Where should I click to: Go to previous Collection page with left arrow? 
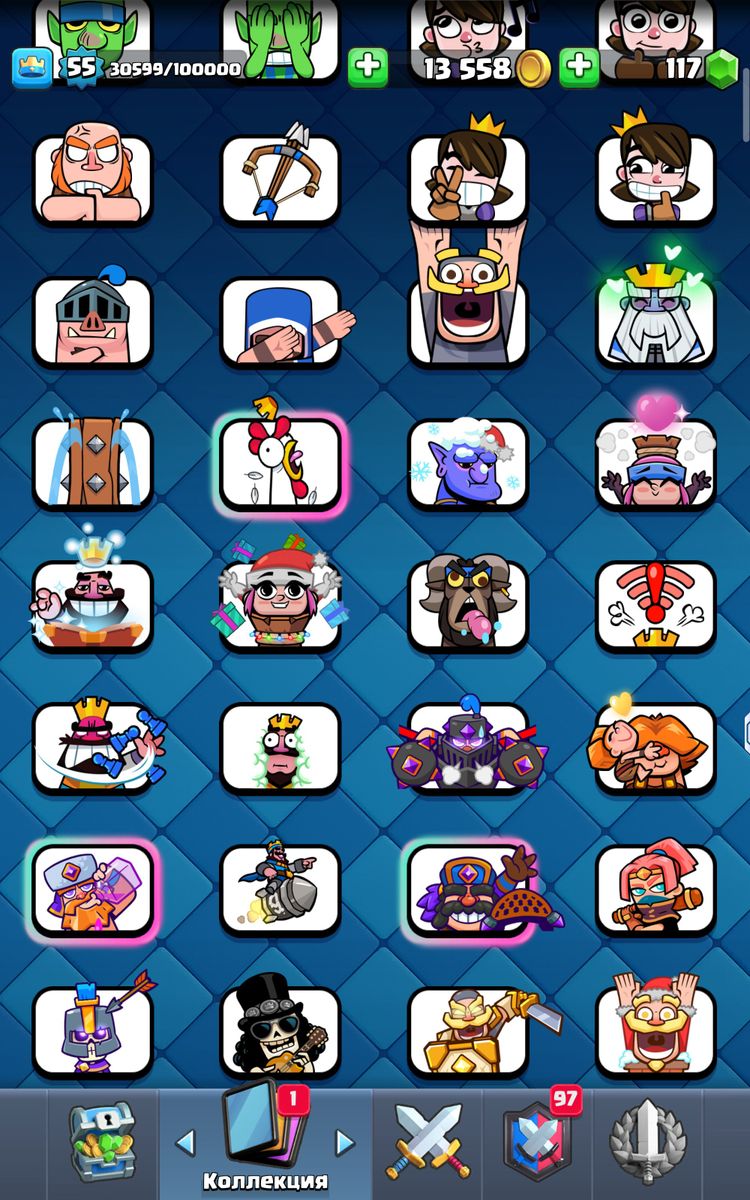tap(186, 1142)
